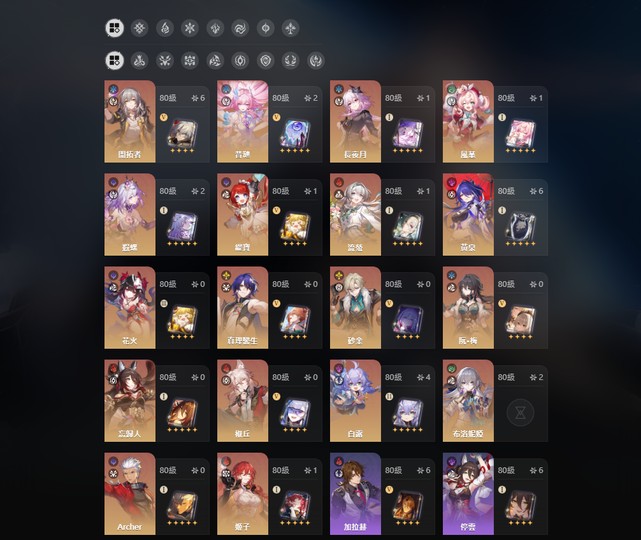Select the 砂金 character card
This screenshot has width=641, height=540.
355,307
